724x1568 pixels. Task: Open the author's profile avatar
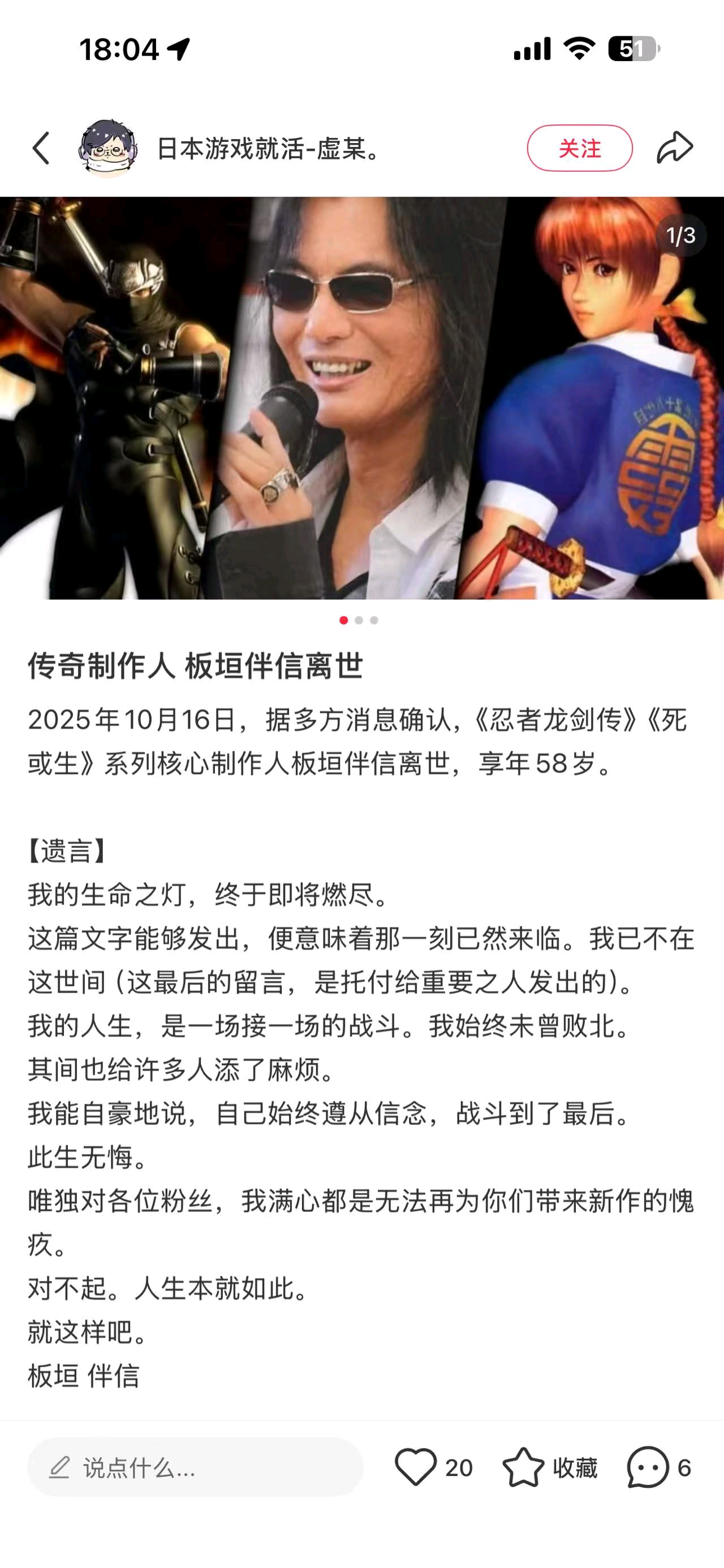pos(108,148)
